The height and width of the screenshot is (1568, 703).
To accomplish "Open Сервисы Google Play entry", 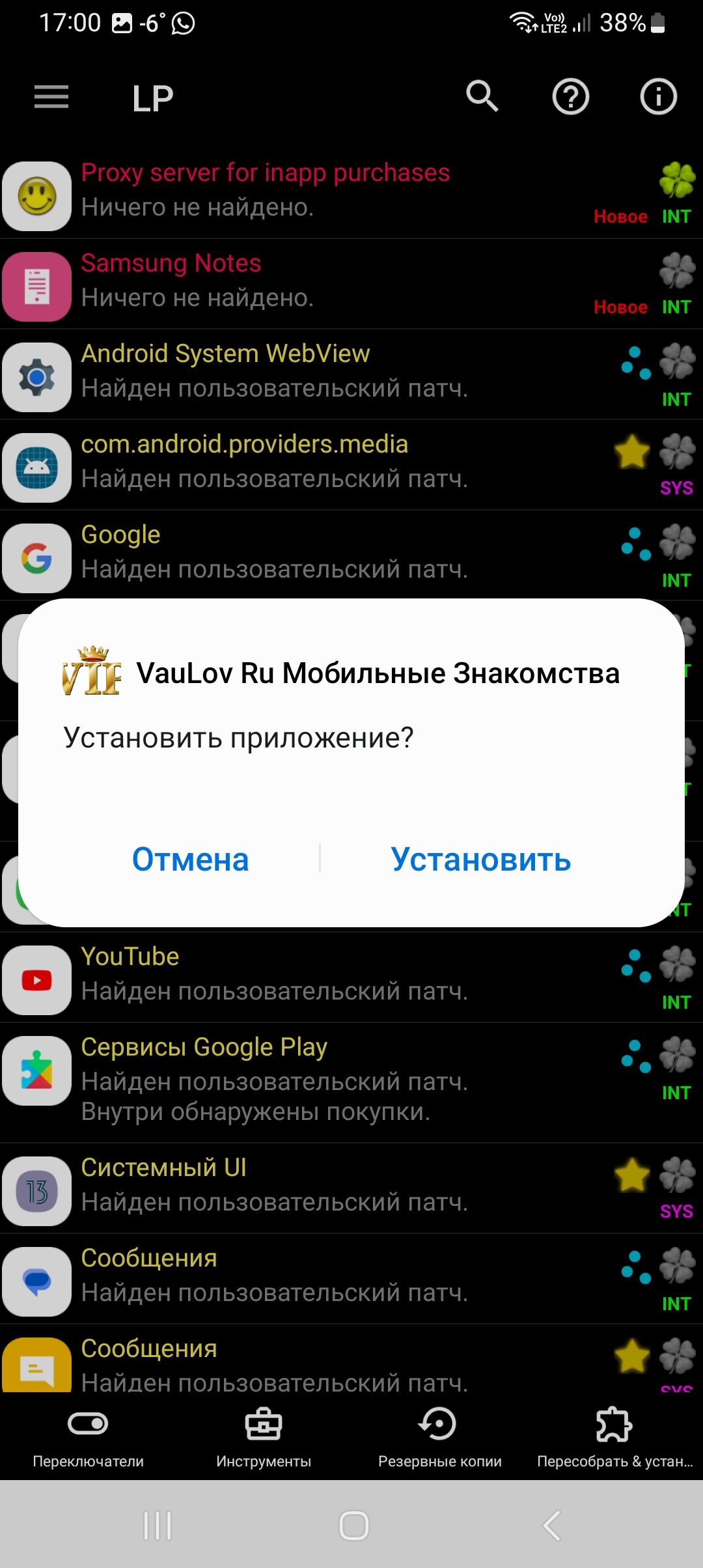I will point(351,1083).
